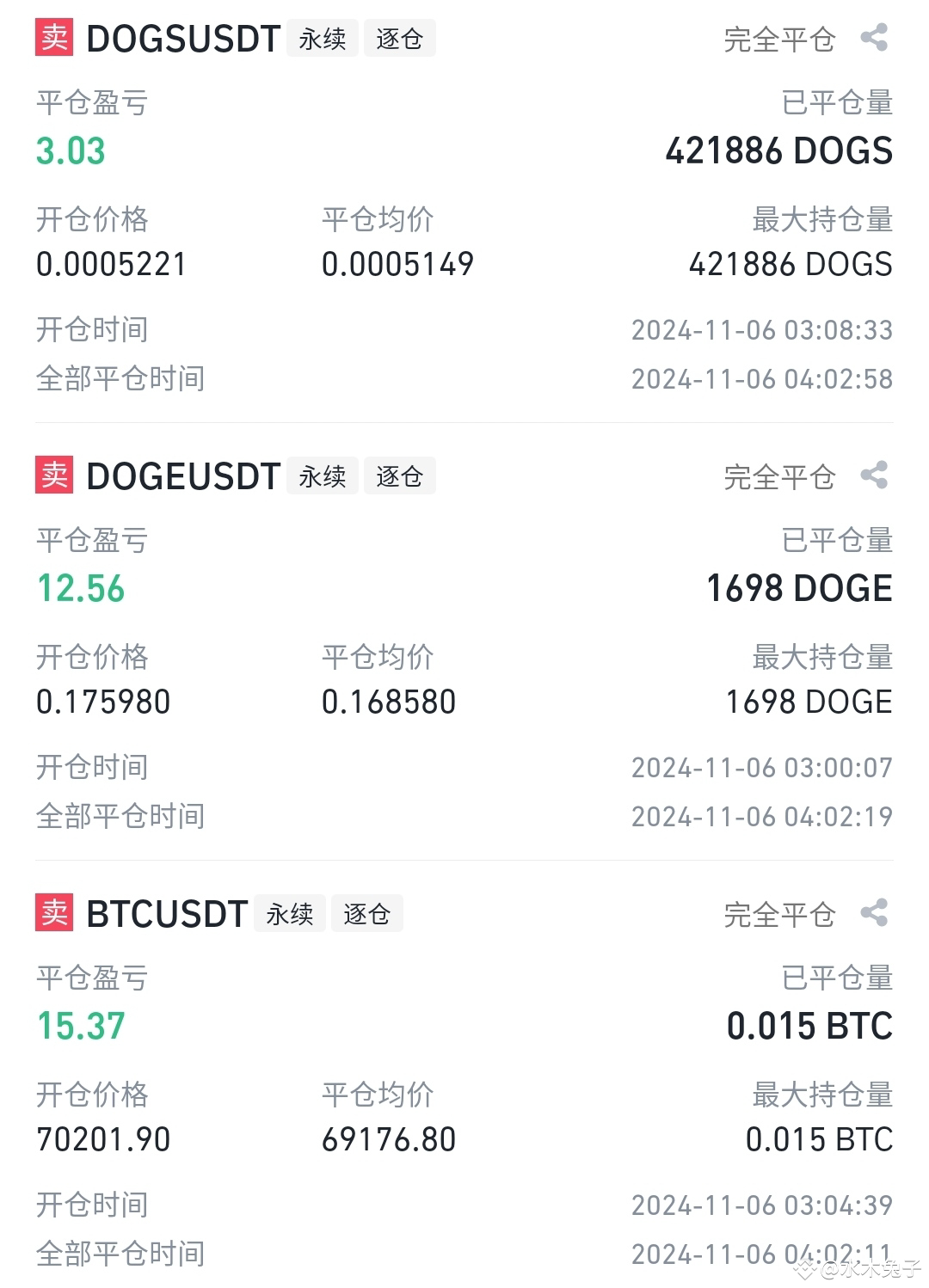Viewport: 929px width, 1288px height.
Task: Toggle the 永续 label on DOGSUSDT
Action: point(321,39)
